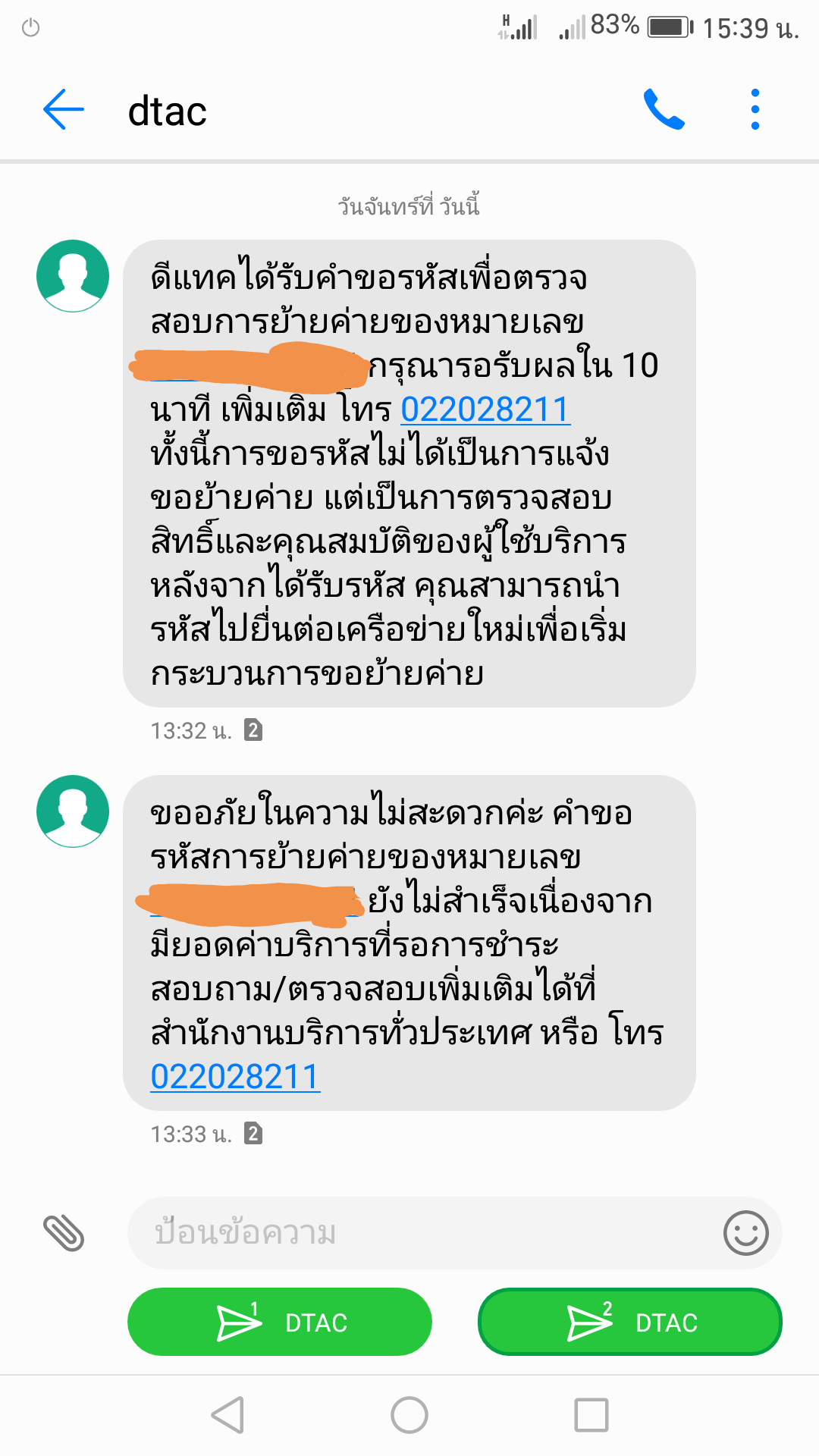The image size is (819, 1456).
Task: Open sender avatar on the 13:32 message
Action: point(73,276)
